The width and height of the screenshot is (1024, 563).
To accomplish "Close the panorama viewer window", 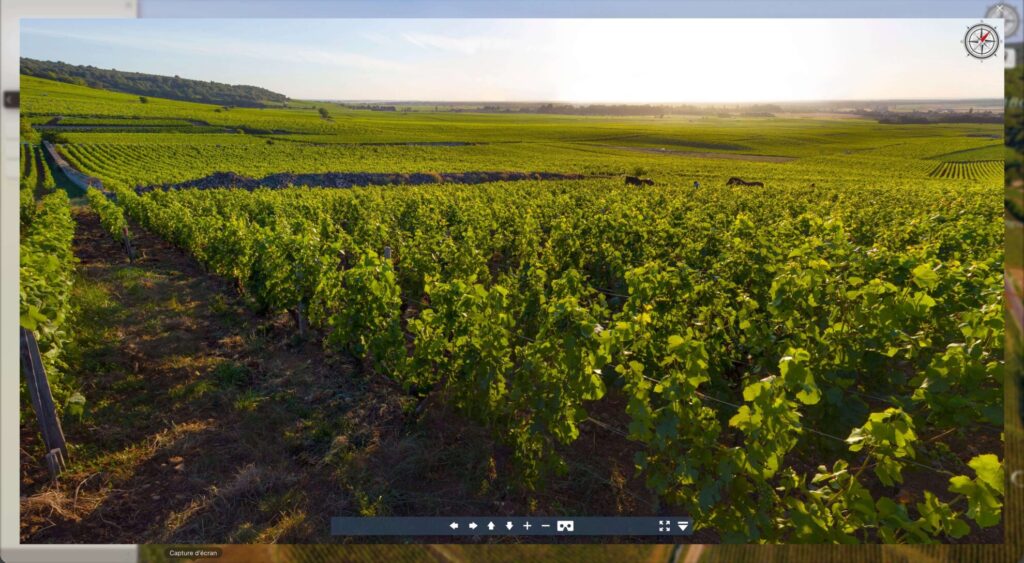I will pos(1000,8).
